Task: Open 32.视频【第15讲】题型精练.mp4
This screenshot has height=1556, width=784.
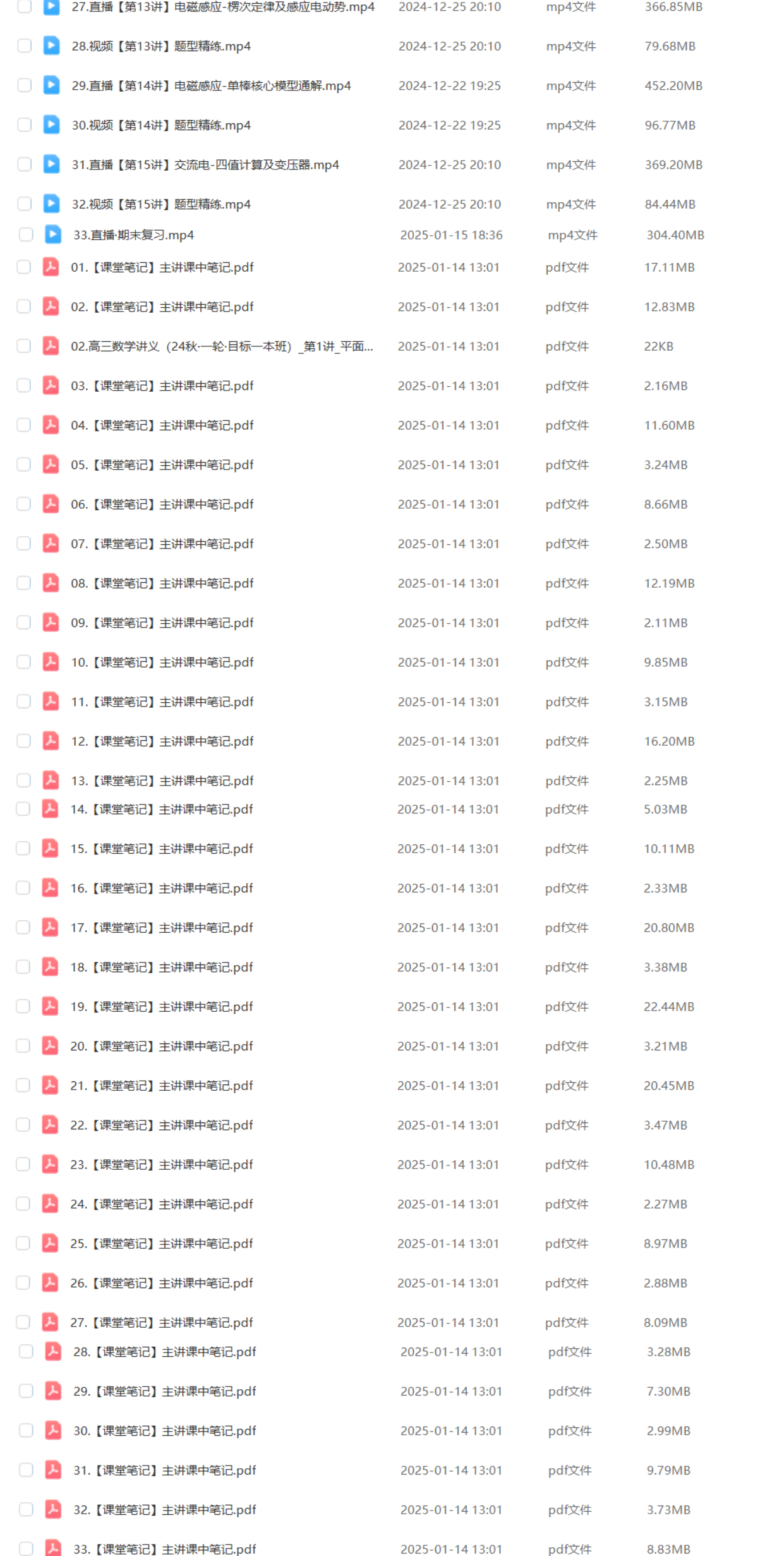Action: [161, 204]
